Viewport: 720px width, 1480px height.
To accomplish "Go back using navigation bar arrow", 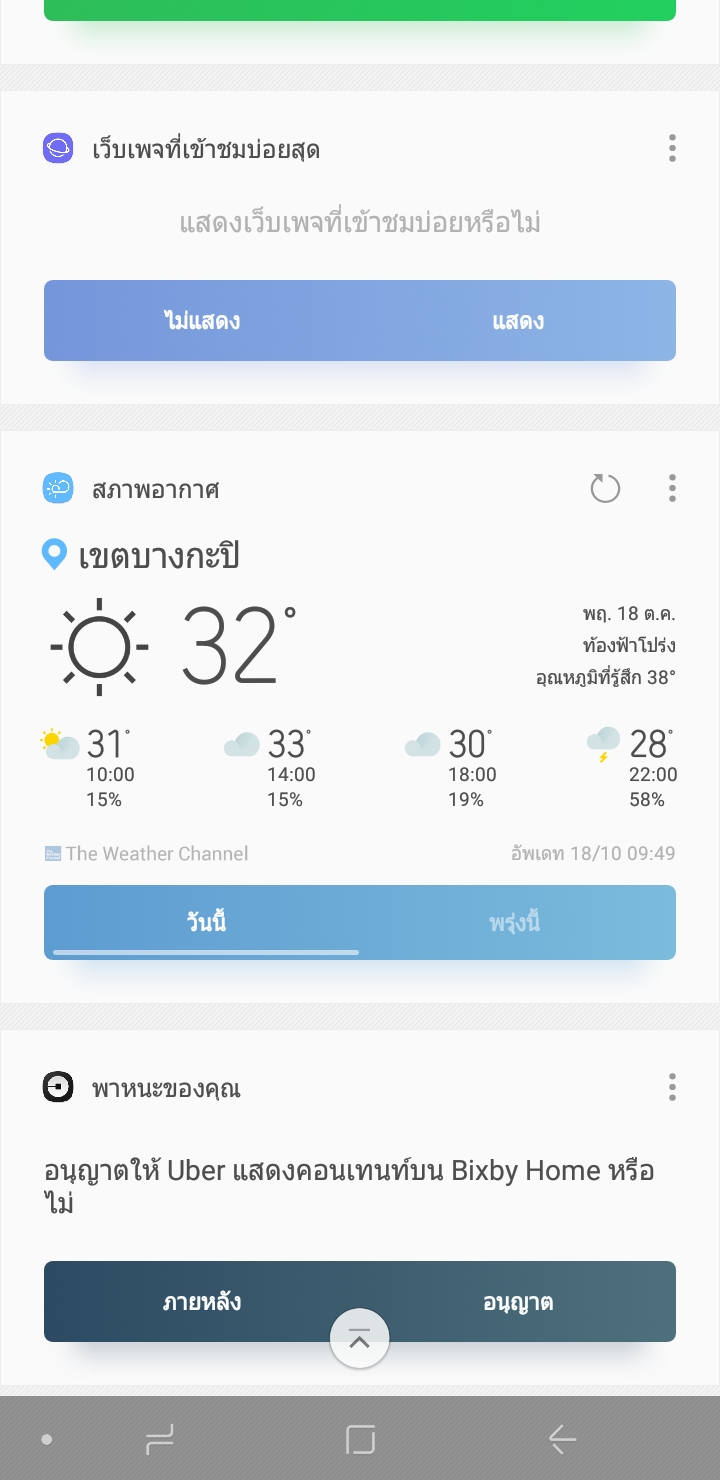I will pos(562,1440).
